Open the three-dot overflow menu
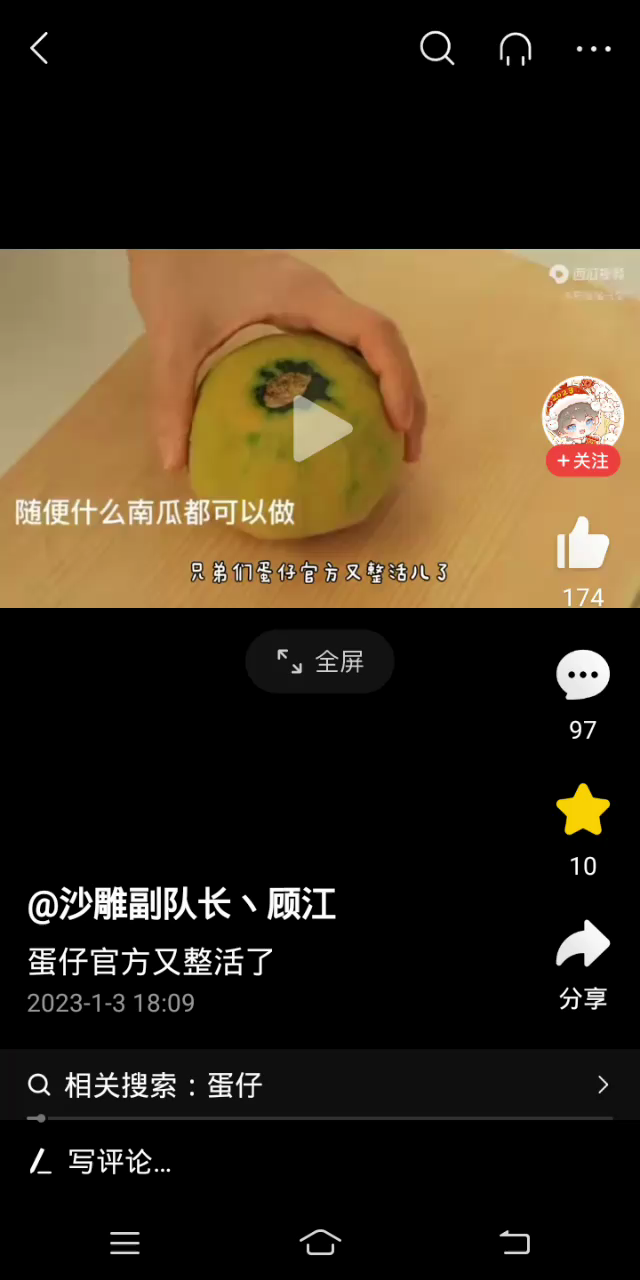This screenshot has width=640, height=1280. click(x=593, y=48)
